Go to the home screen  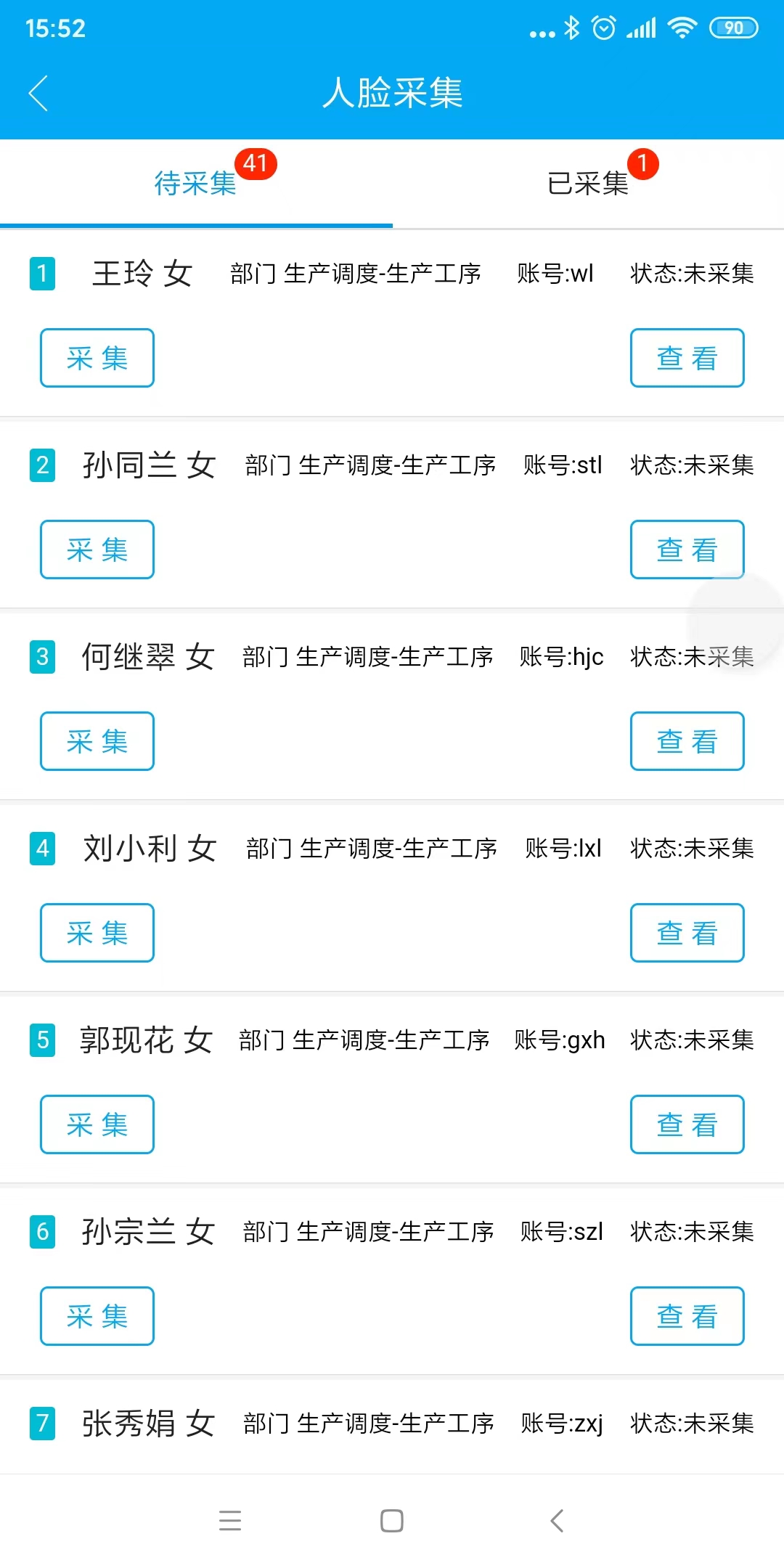pyautogui.click(x=392, y=1521)
